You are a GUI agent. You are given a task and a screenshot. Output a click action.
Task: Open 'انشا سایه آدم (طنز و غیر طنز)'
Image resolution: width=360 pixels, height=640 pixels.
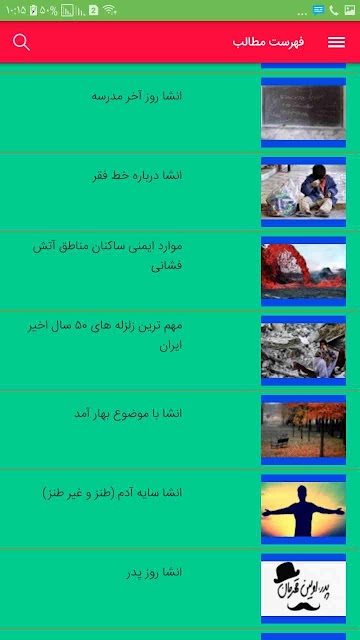(x=180, y=509)
